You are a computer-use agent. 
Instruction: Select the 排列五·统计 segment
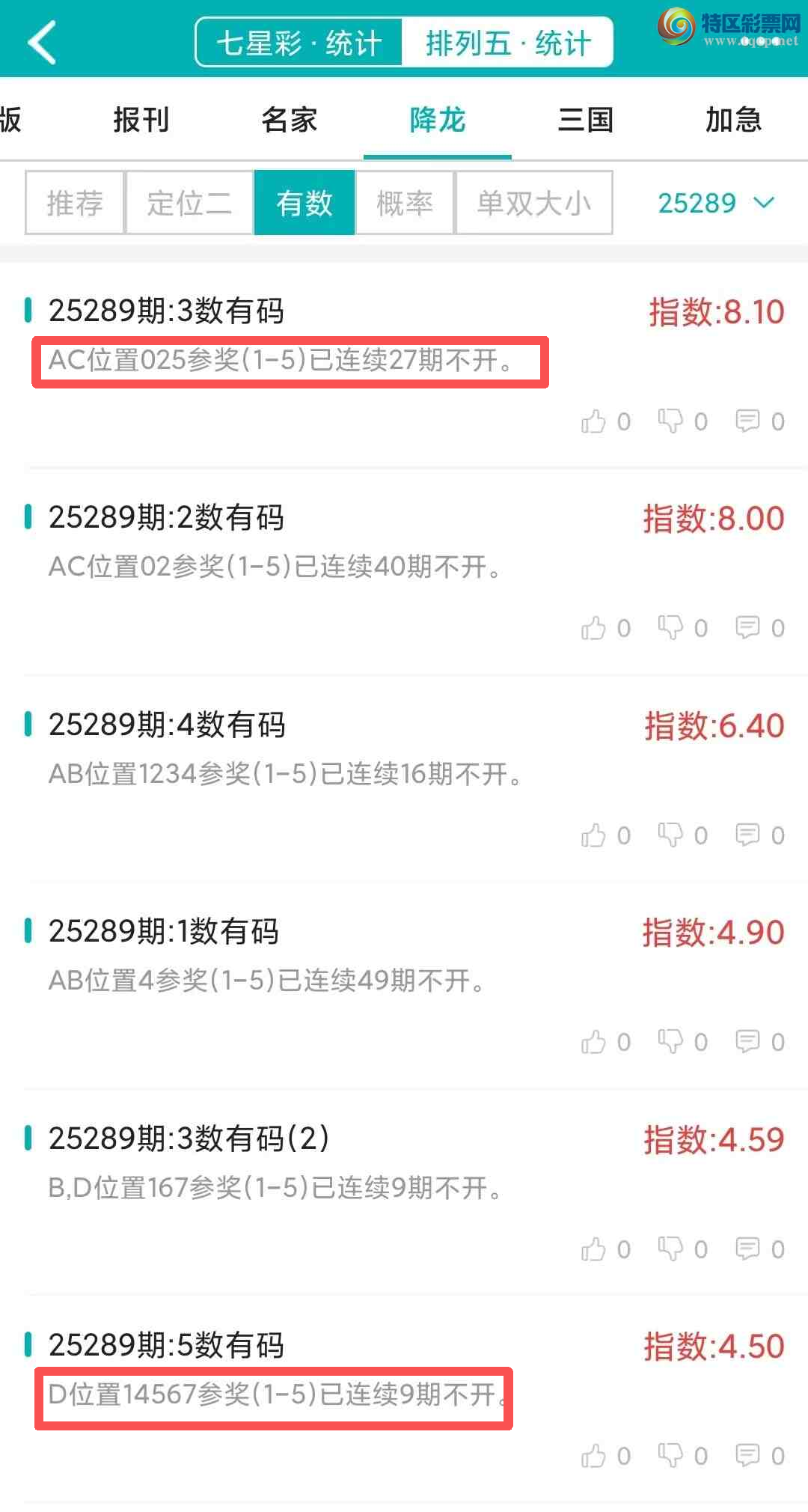[x=508, y=43]
